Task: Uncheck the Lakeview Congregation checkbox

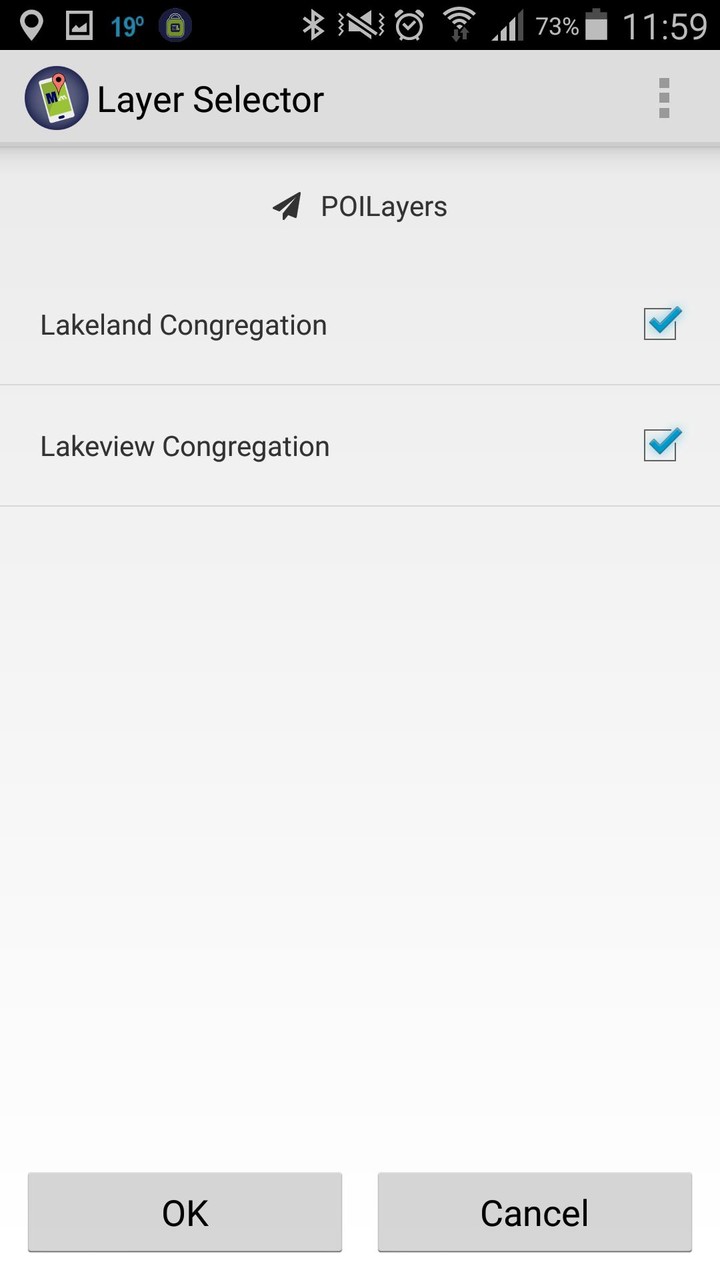Action: 660,445
